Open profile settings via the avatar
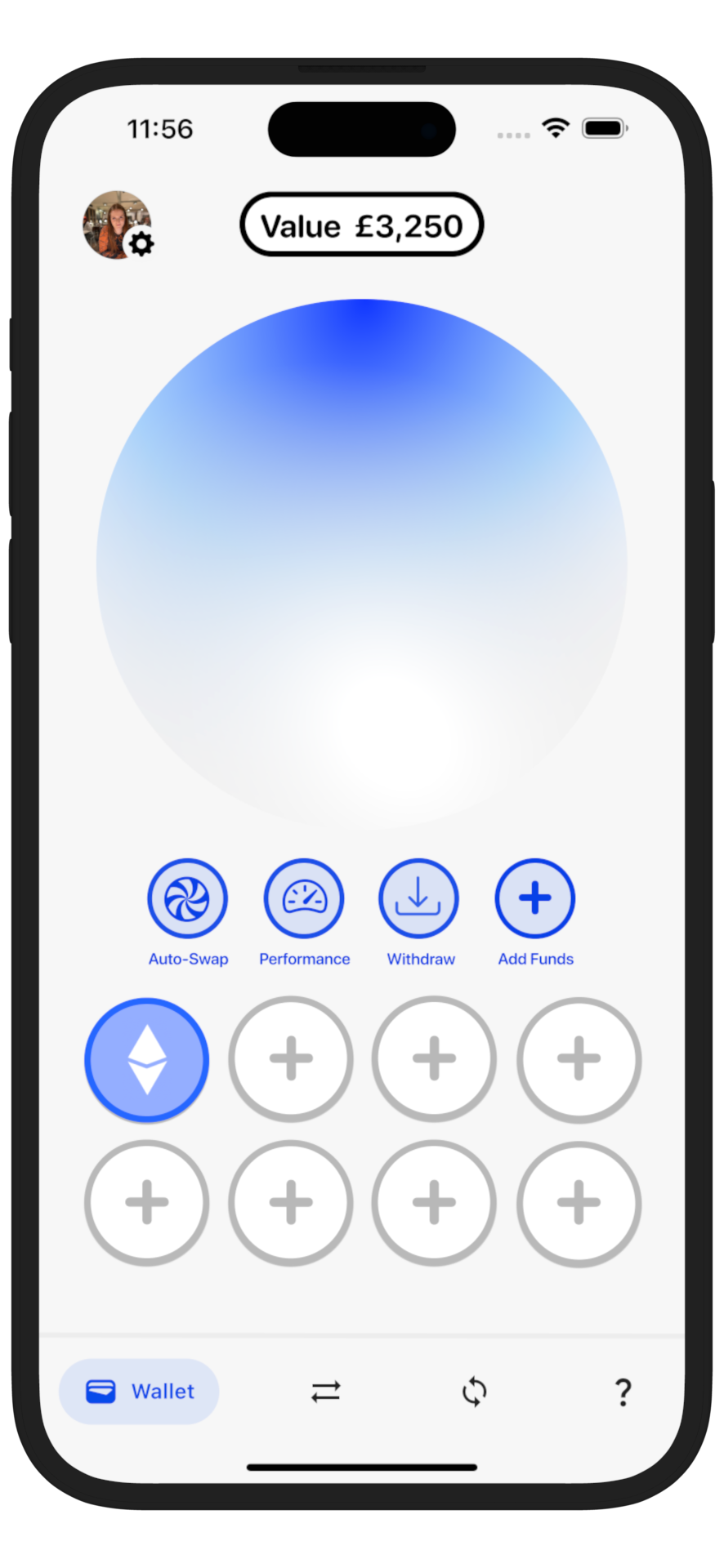The height and width of the screenshot is (1568, 724). (117, 225)
